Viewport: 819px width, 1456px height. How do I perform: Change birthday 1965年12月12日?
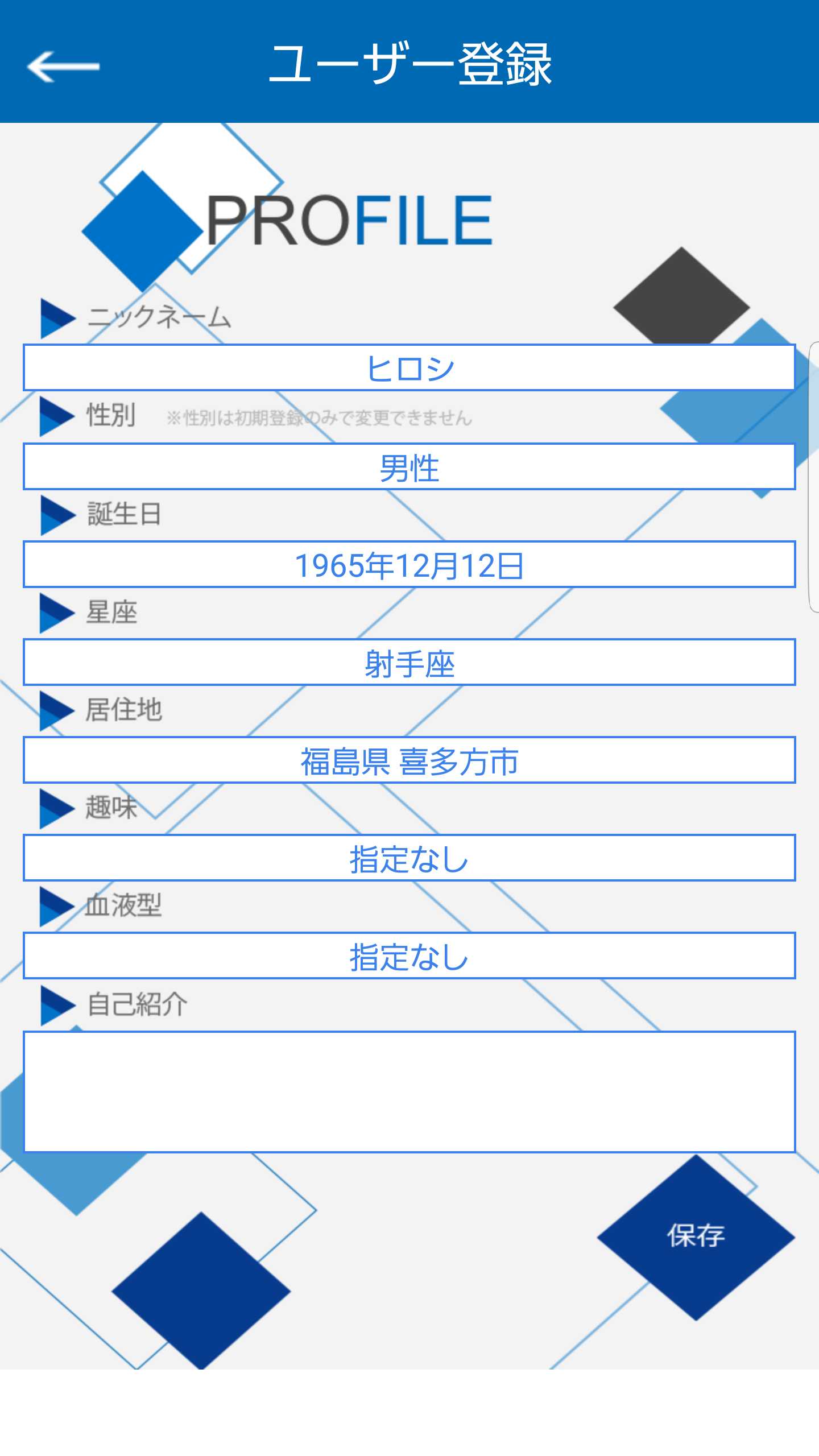point(409,565)
